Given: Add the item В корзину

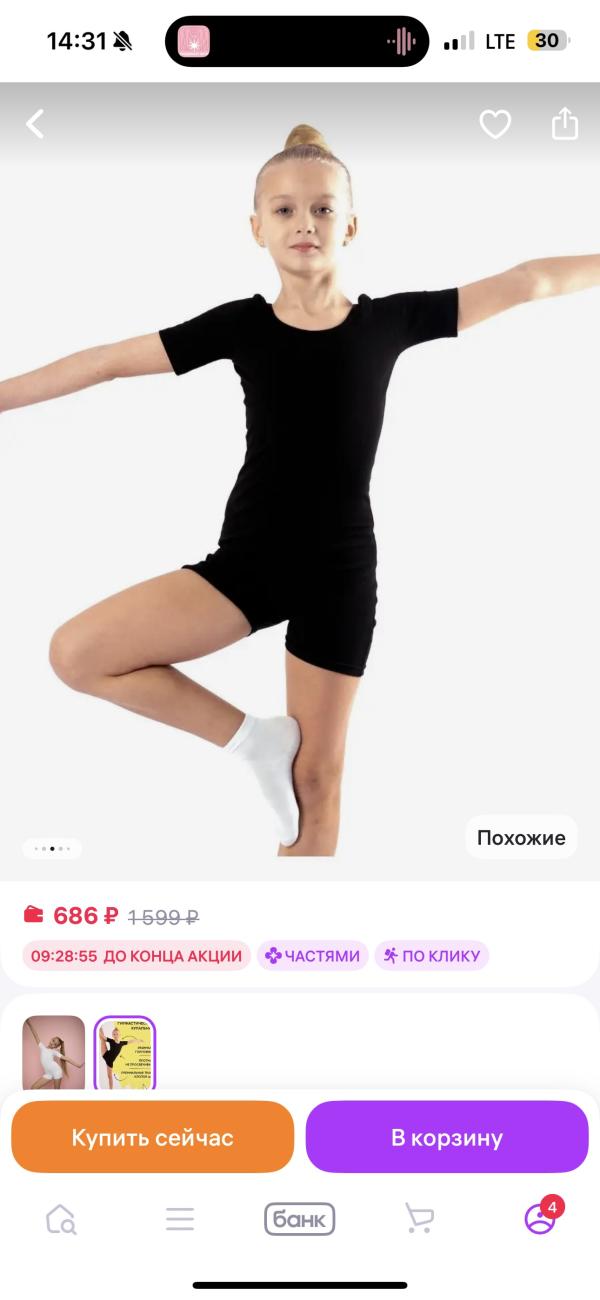Looking at the screenshot, I should pos(447,1137).
